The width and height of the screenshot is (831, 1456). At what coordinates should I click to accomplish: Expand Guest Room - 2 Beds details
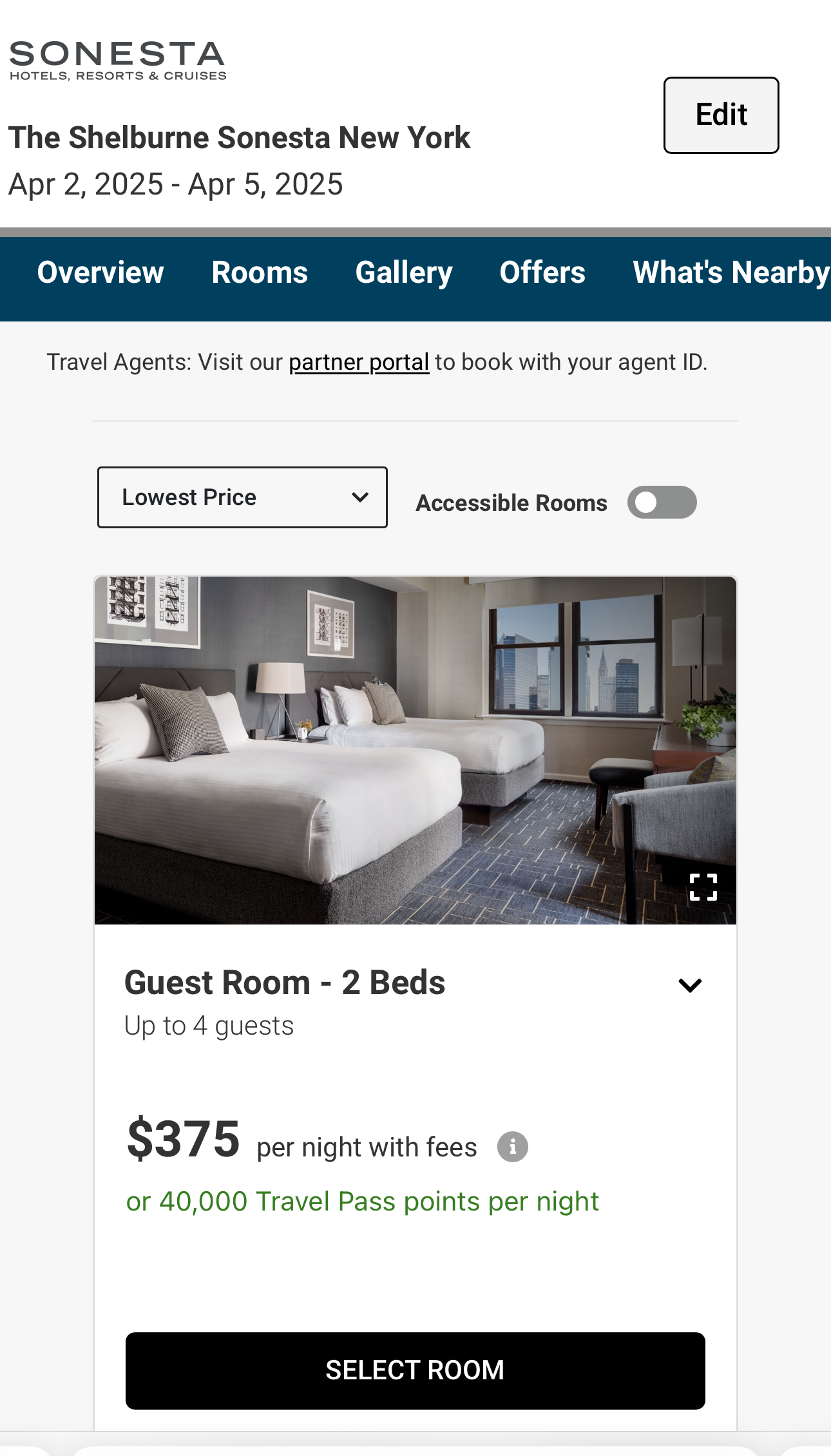pyautogui.click(x=690, y=985)
